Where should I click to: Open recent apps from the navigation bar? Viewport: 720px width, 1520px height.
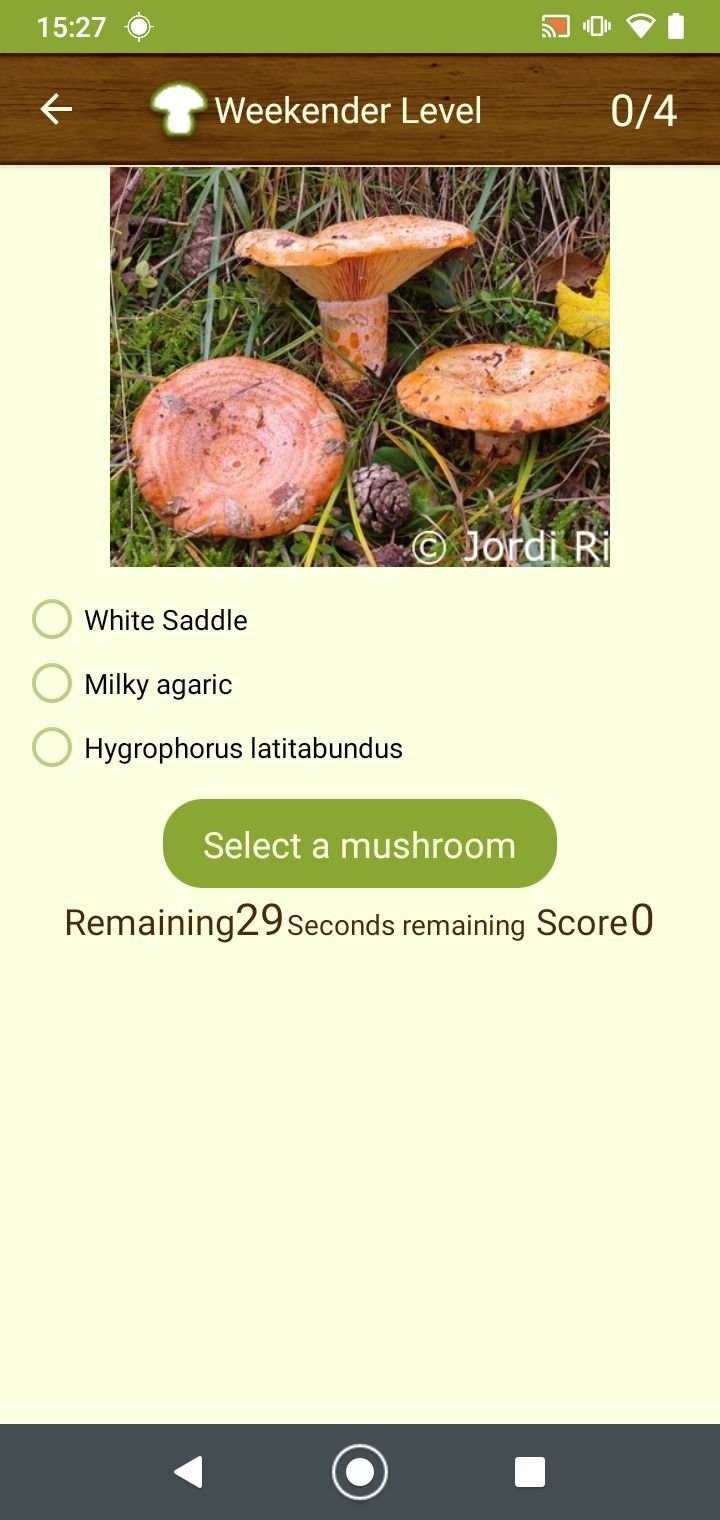(x=530, y=1472)
